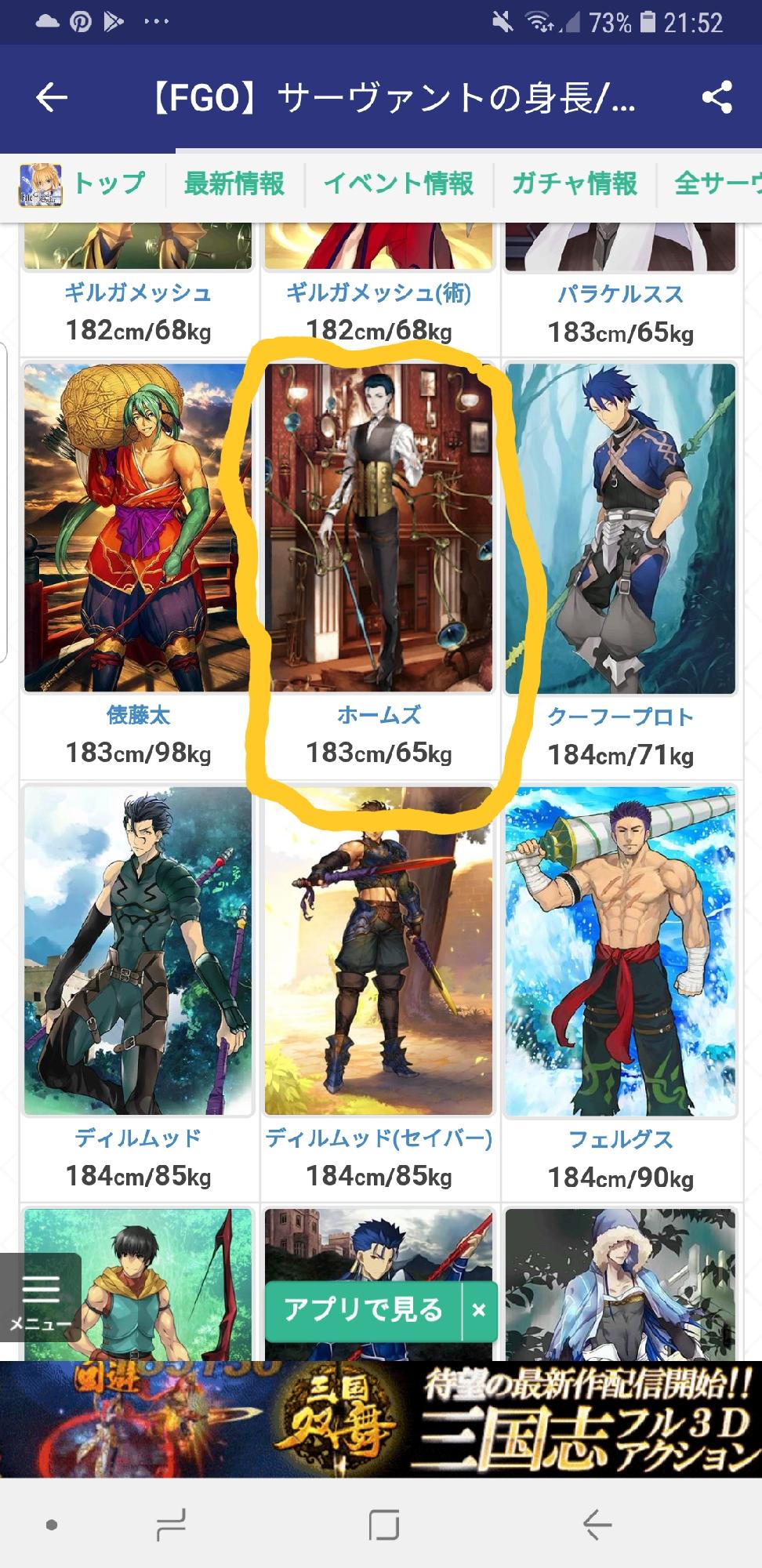
Task: Go back using the app bar arrow
Action: point(52,98)
